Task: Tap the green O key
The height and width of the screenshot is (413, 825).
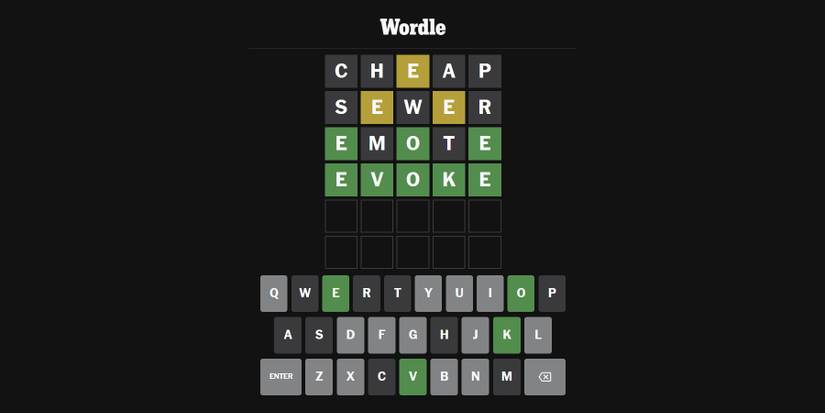Action: tap(521, 293)
